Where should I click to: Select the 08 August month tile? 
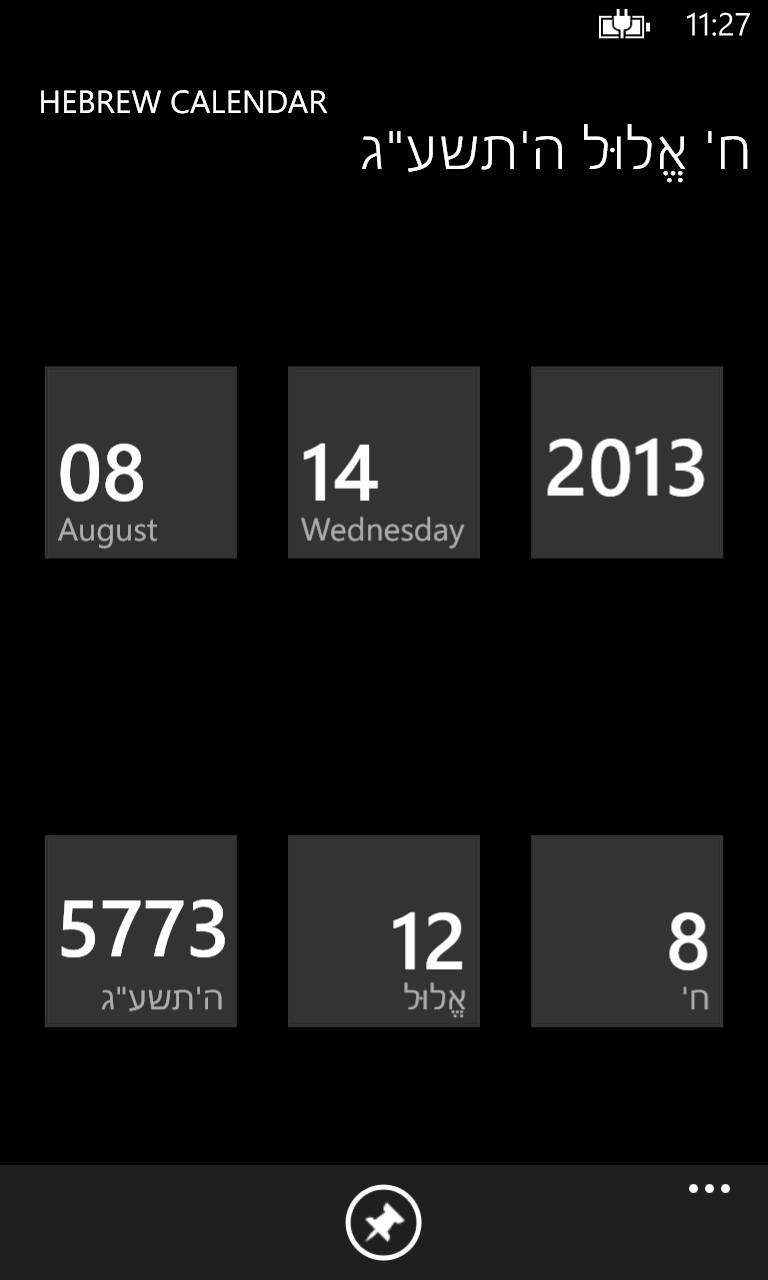pyautogui.click(x=141, y=462)
